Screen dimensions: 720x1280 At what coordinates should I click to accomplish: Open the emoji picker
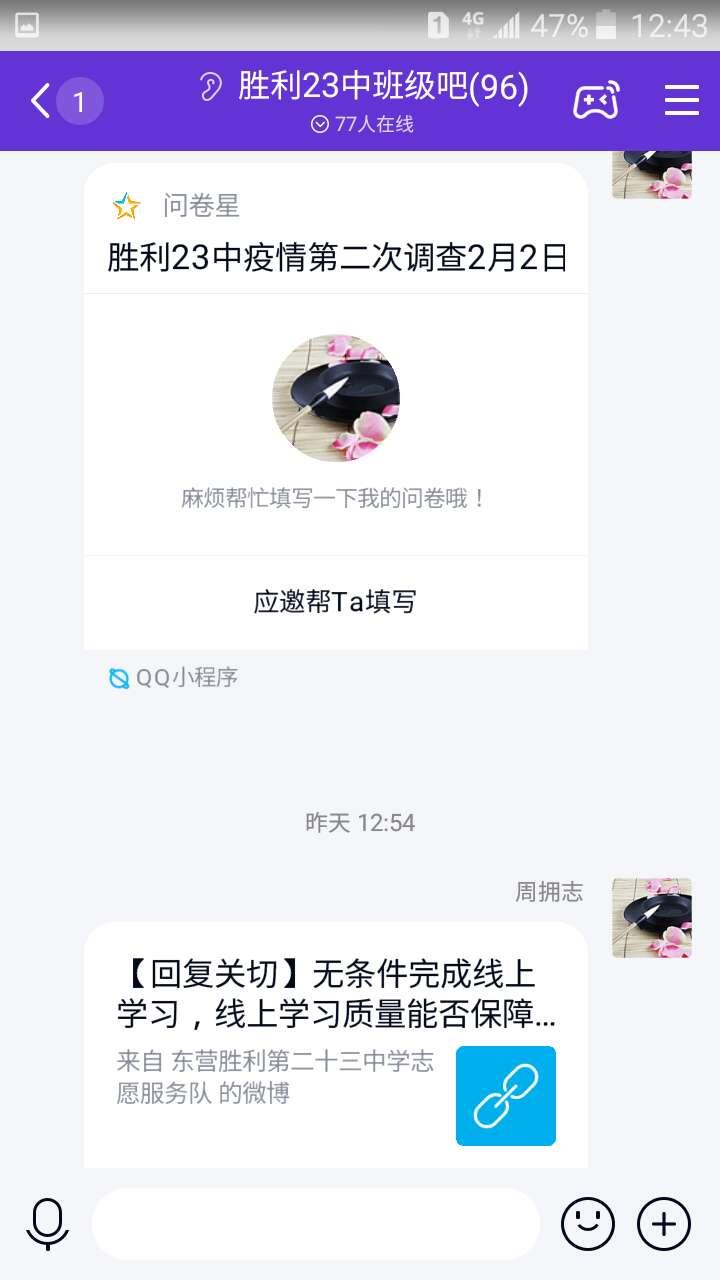(587, 1223)
